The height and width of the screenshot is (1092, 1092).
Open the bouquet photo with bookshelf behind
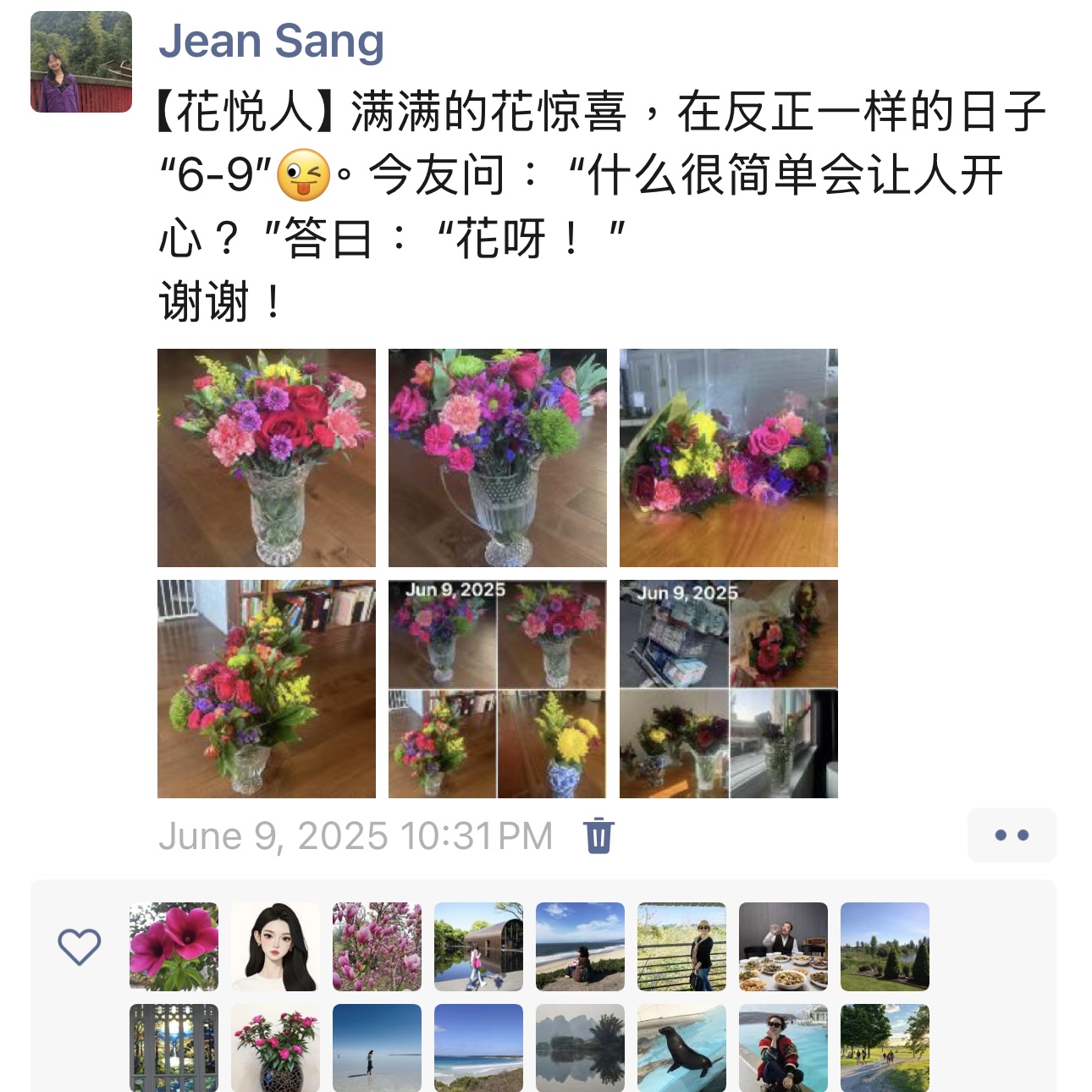click(x=267, y=689)
